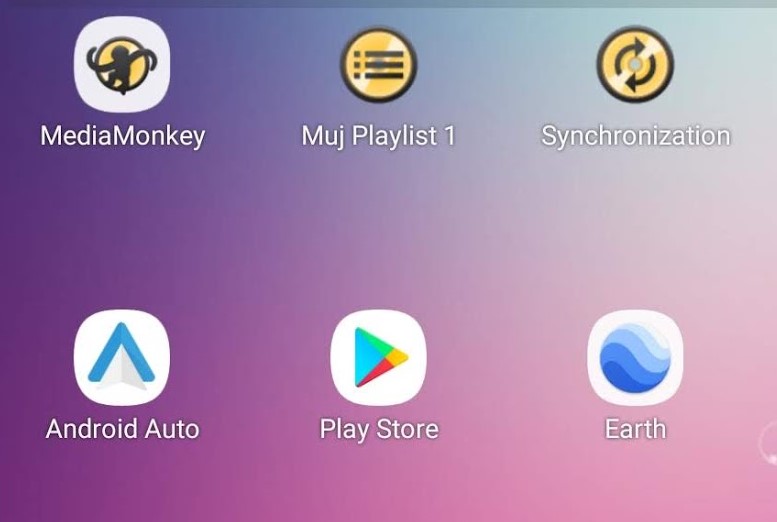Launch the Muj Playlist 1 shortcut
Screen dimensions: 777x522
[x=378, y=65]
